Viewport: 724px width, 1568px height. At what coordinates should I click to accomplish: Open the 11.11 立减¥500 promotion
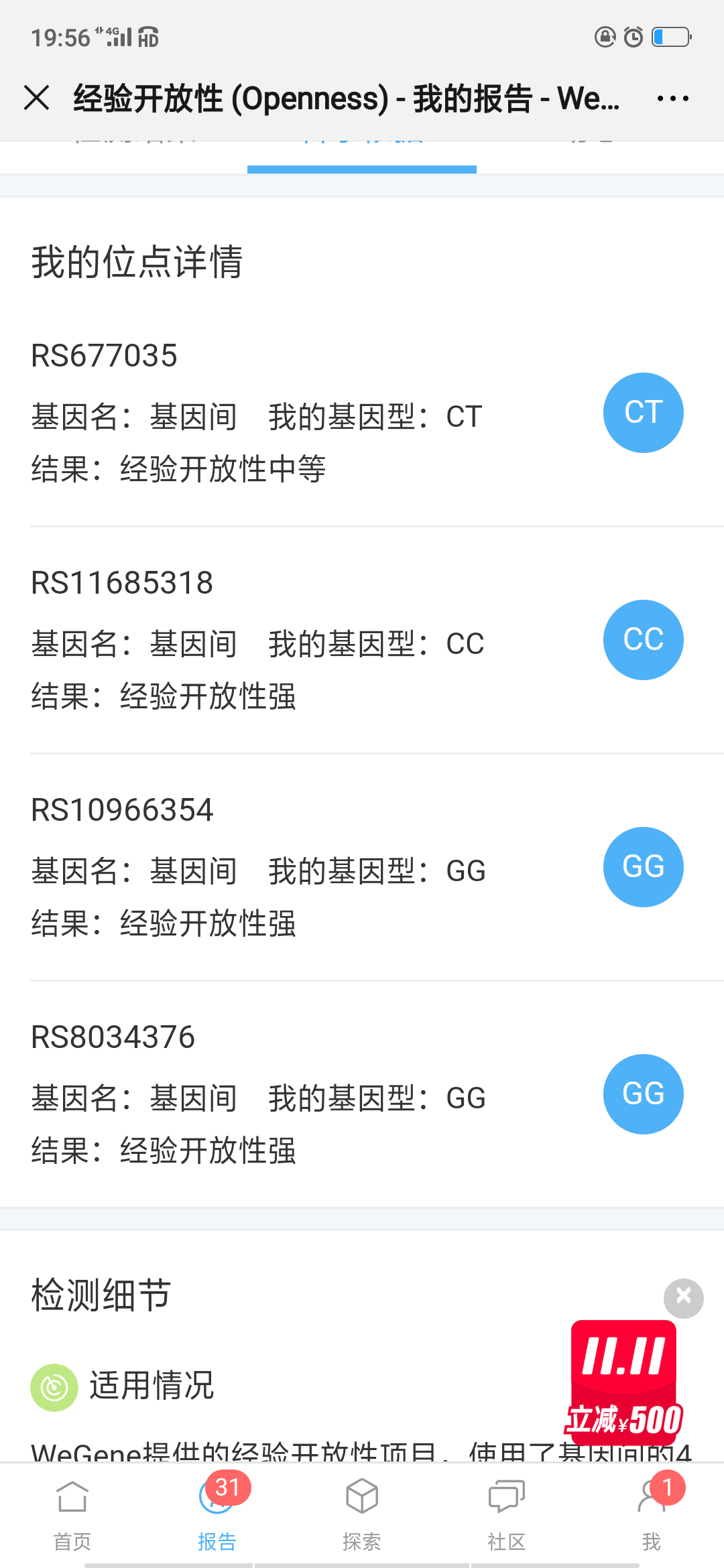click(623, 1378)
